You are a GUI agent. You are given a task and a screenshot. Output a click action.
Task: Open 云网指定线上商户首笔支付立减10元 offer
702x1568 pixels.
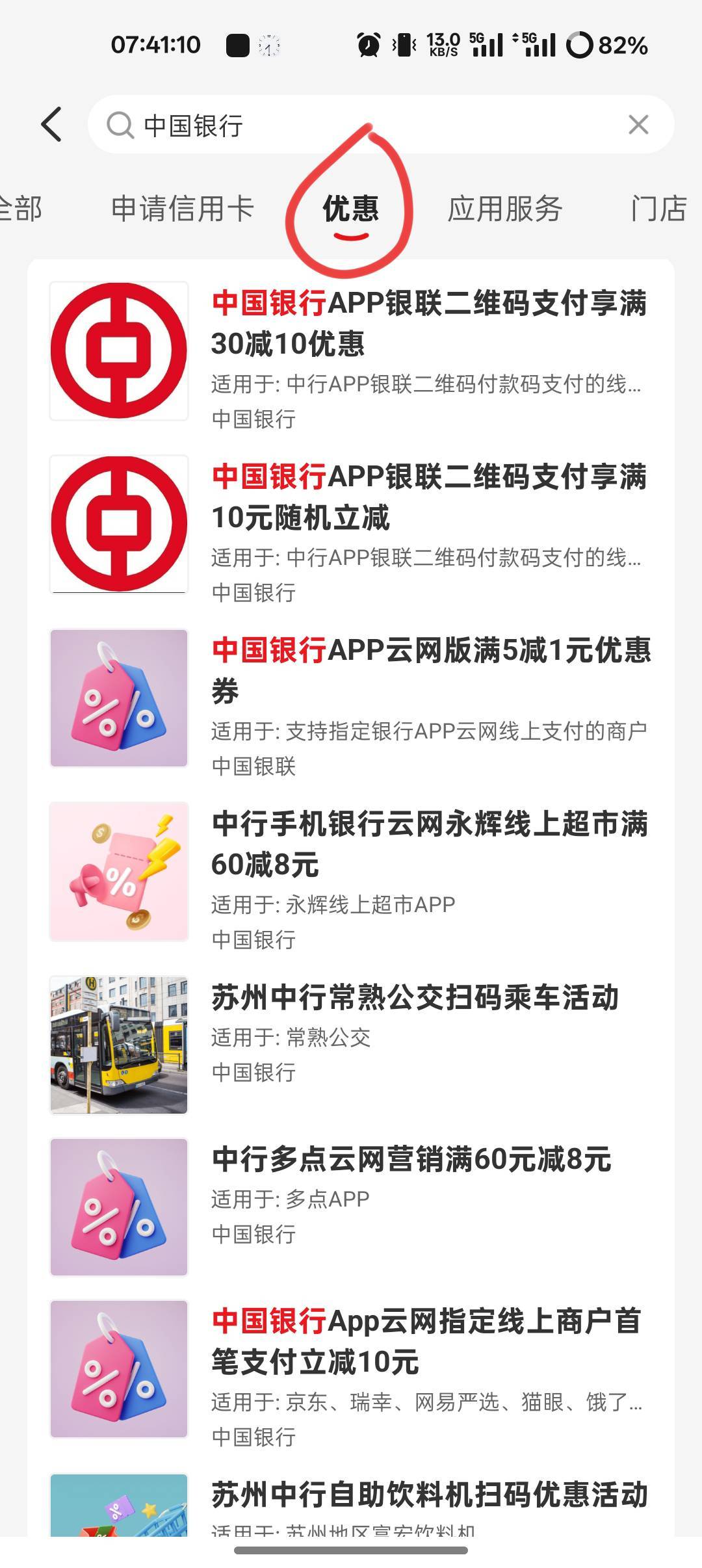pos(426,1341)
